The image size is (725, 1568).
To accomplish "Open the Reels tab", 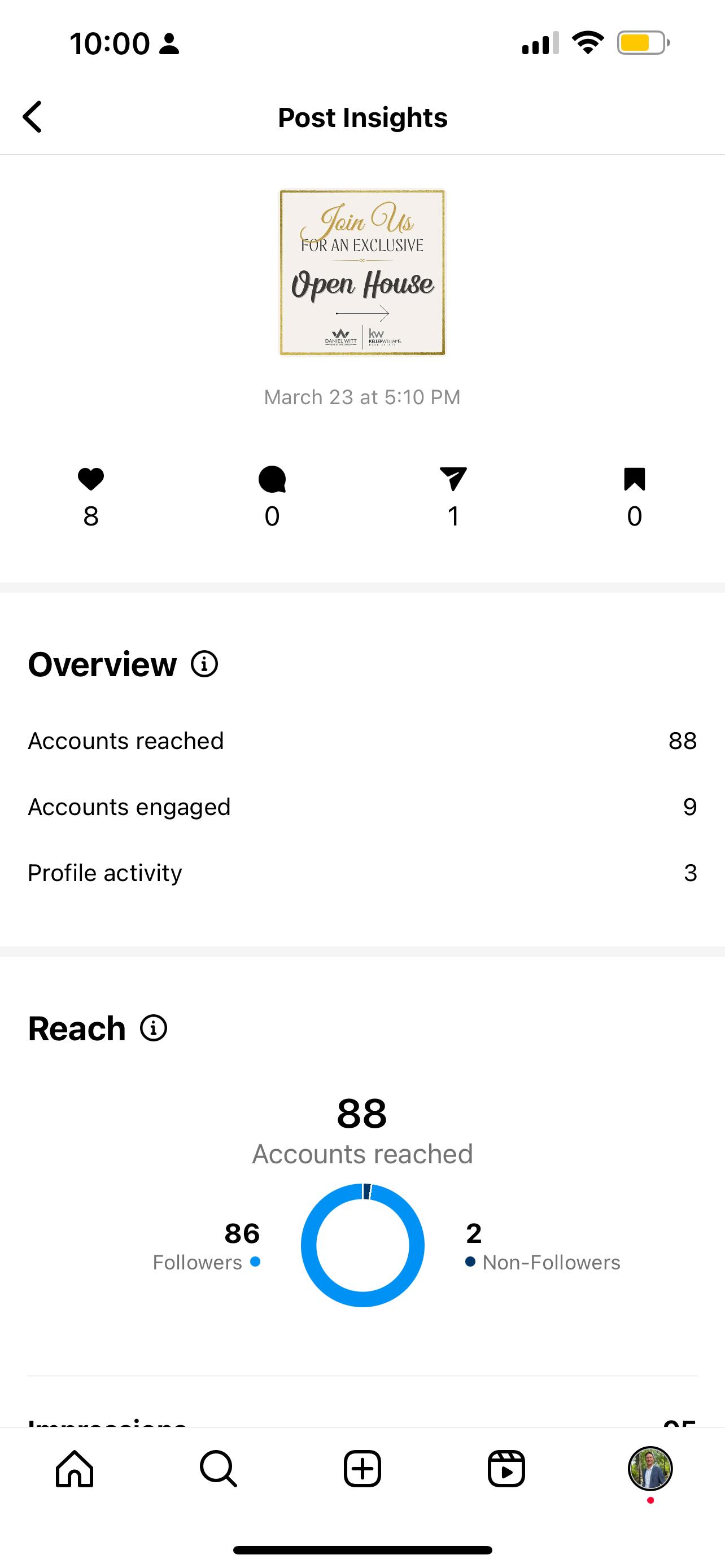I will (506, 1468).
